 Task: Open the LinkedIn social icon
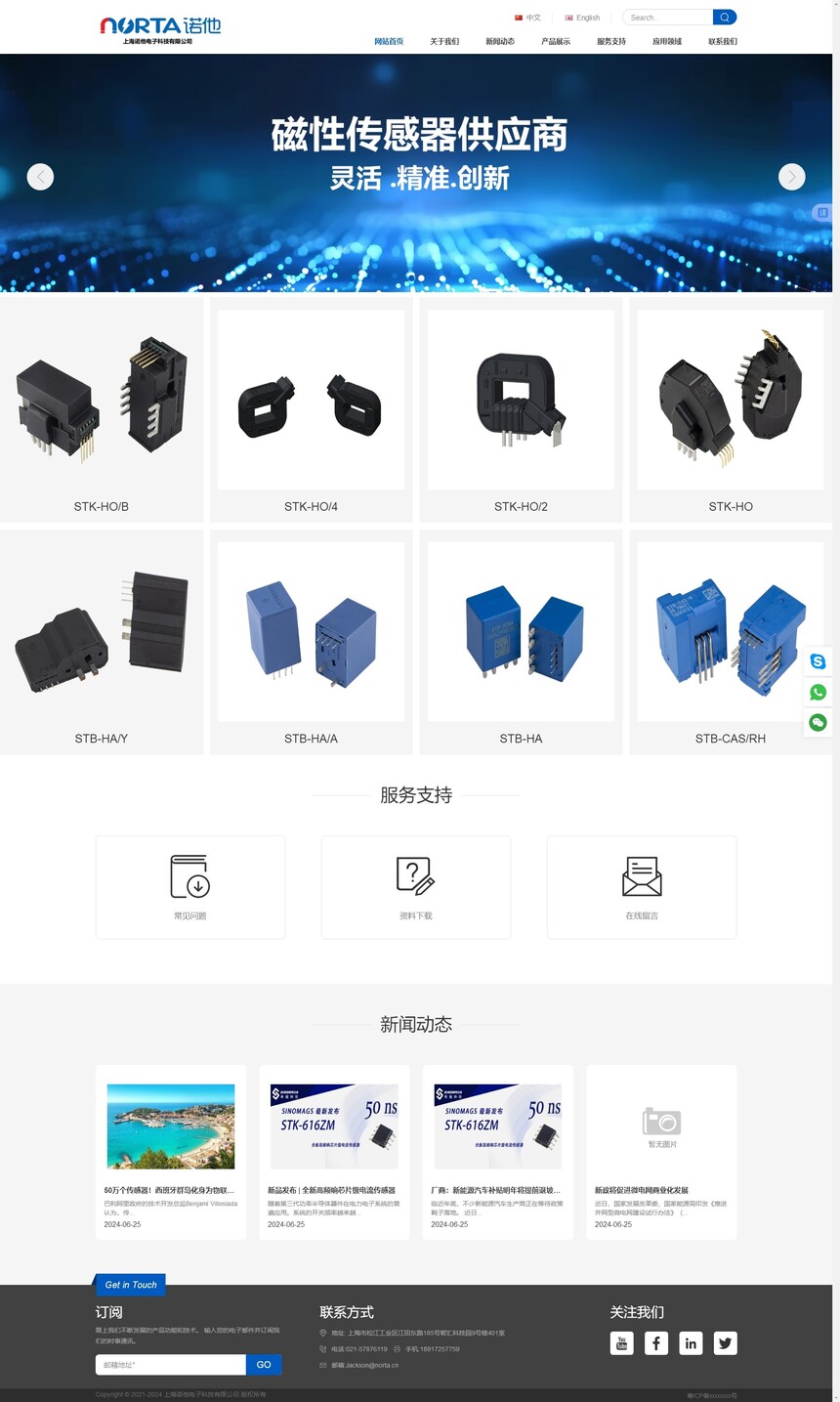pyautogui.click(x=691, y=1343)
